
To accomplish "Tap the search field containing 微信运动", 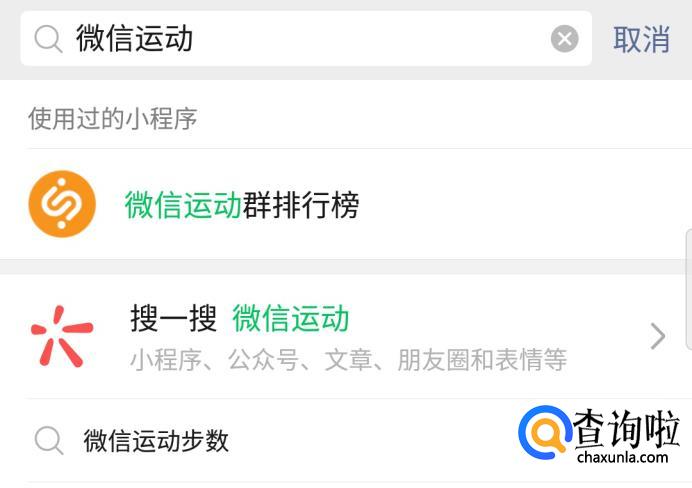I will tap(300, 39).
